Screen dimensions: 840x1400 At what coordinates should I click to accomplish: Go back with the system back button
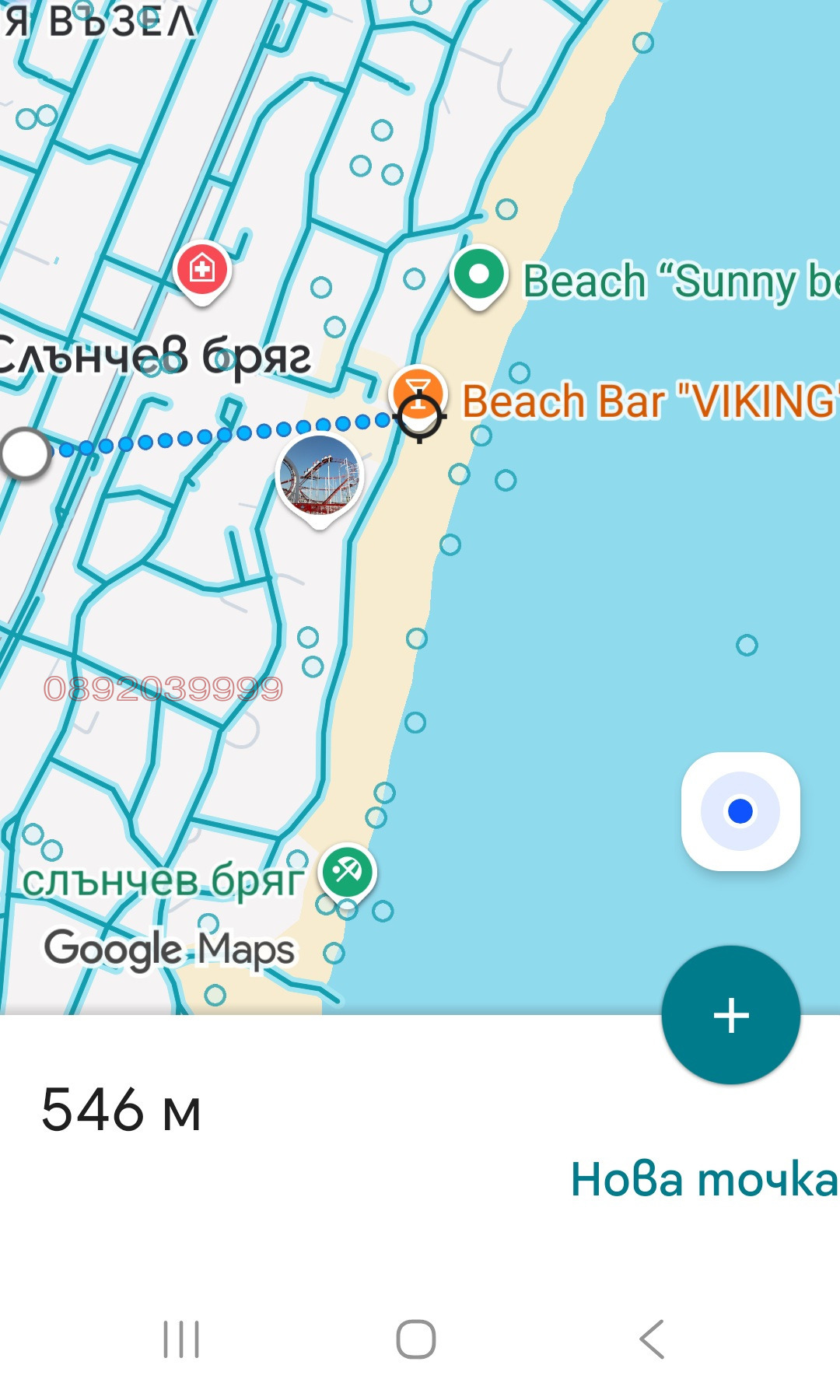coord(652,1339)
